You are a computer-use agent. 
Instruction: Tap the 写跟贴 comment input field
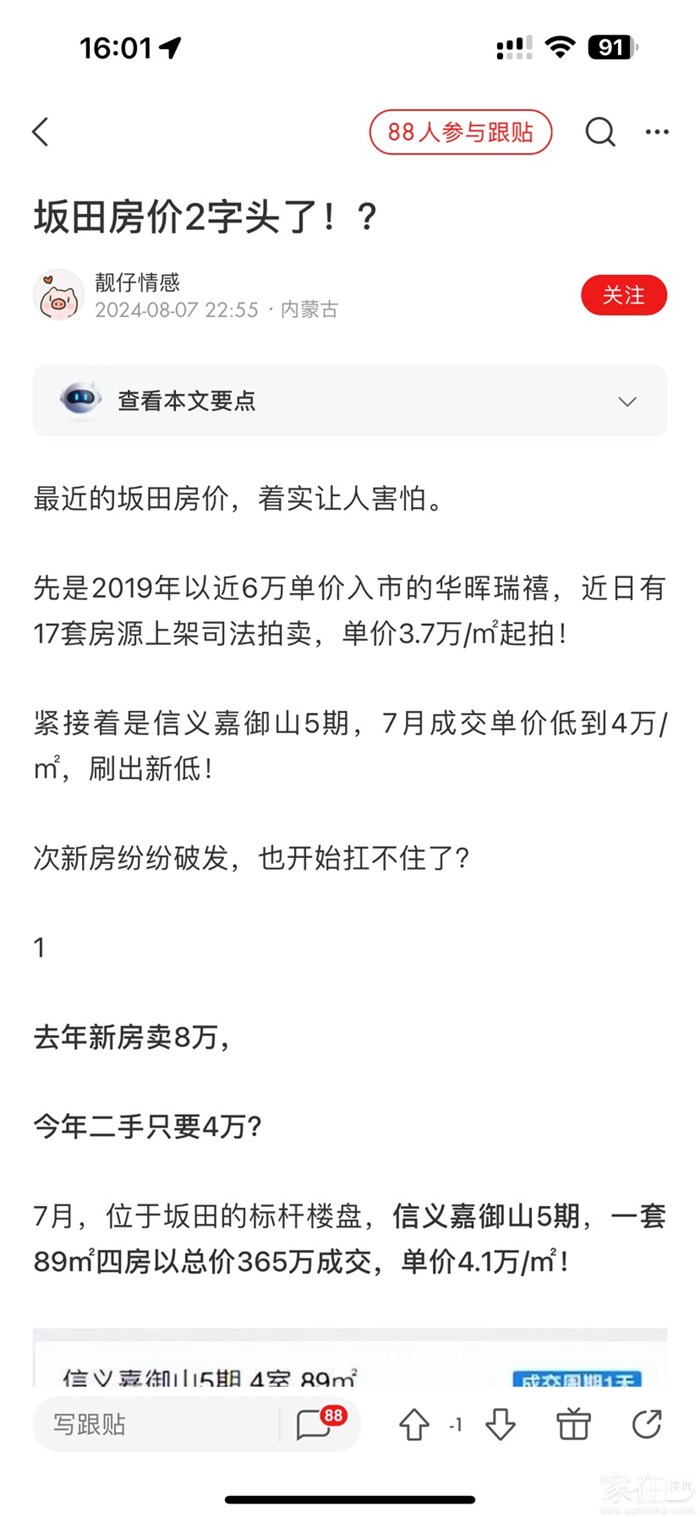click(155, 1424)
